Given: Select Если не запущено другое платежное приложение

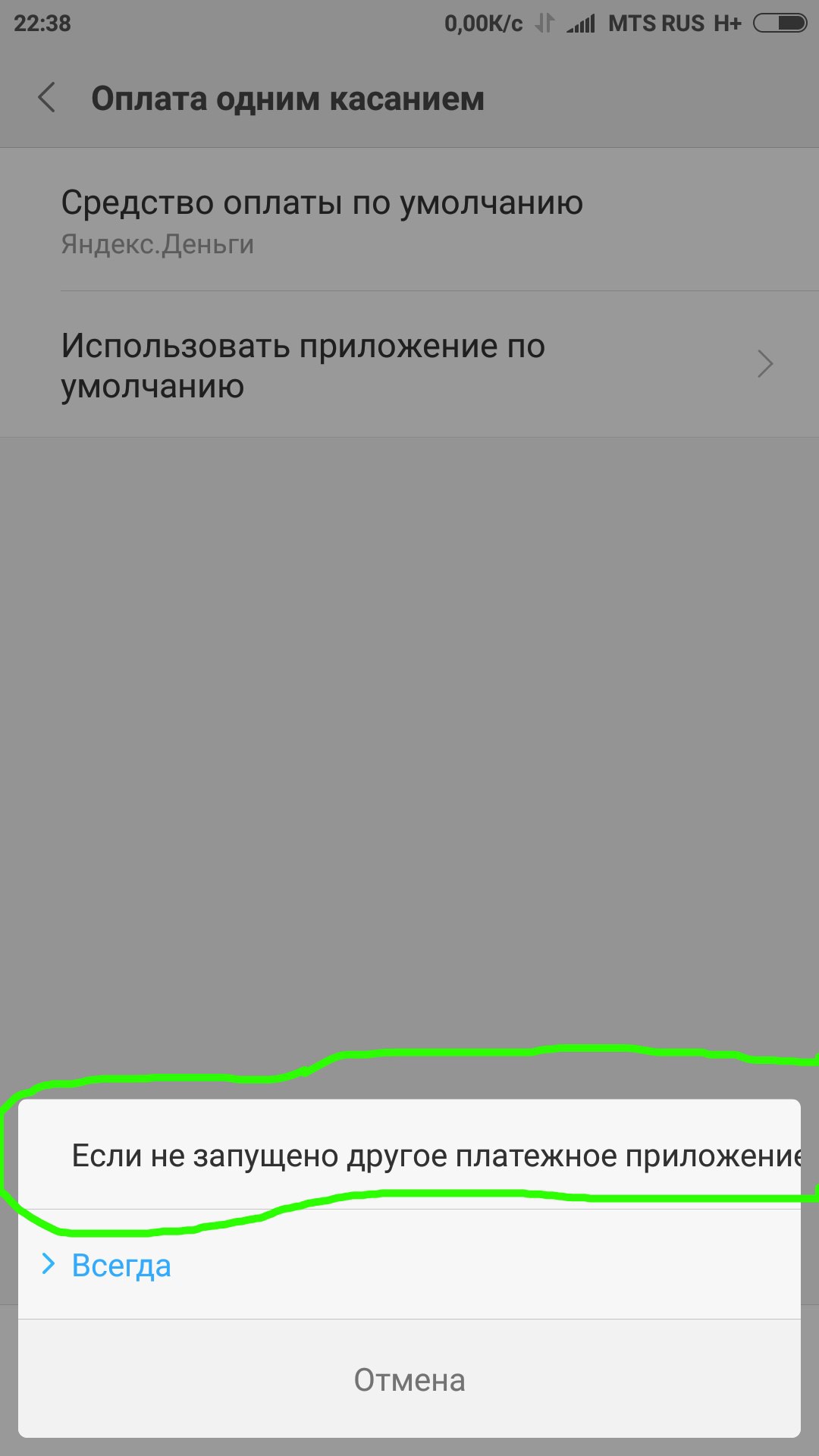Looking at the screenshot, I should (409, 1155).
